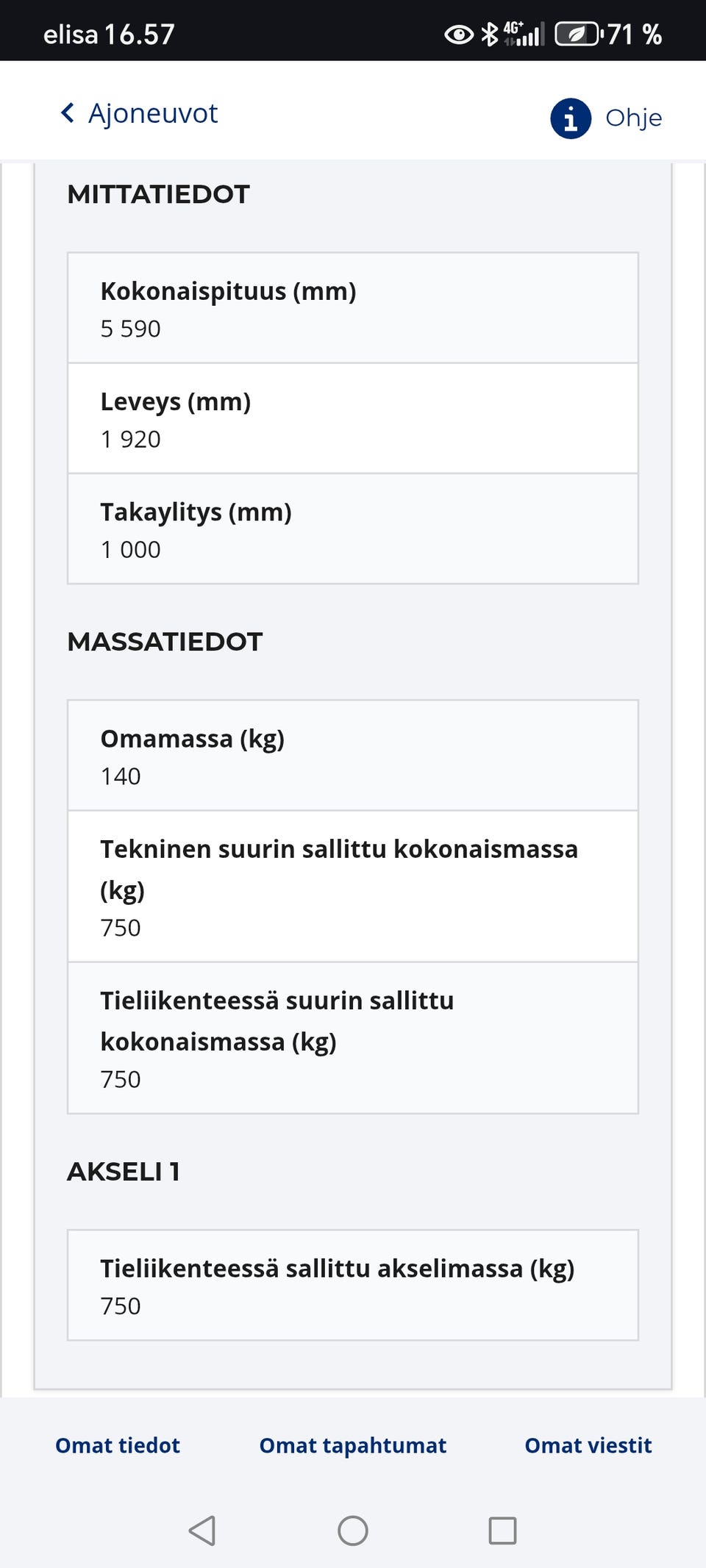Image resolution: width=706 pixels, height=1568 pixels.
Task: Open Omat tiedot from bottom navigation
Action: [116, 1445]
